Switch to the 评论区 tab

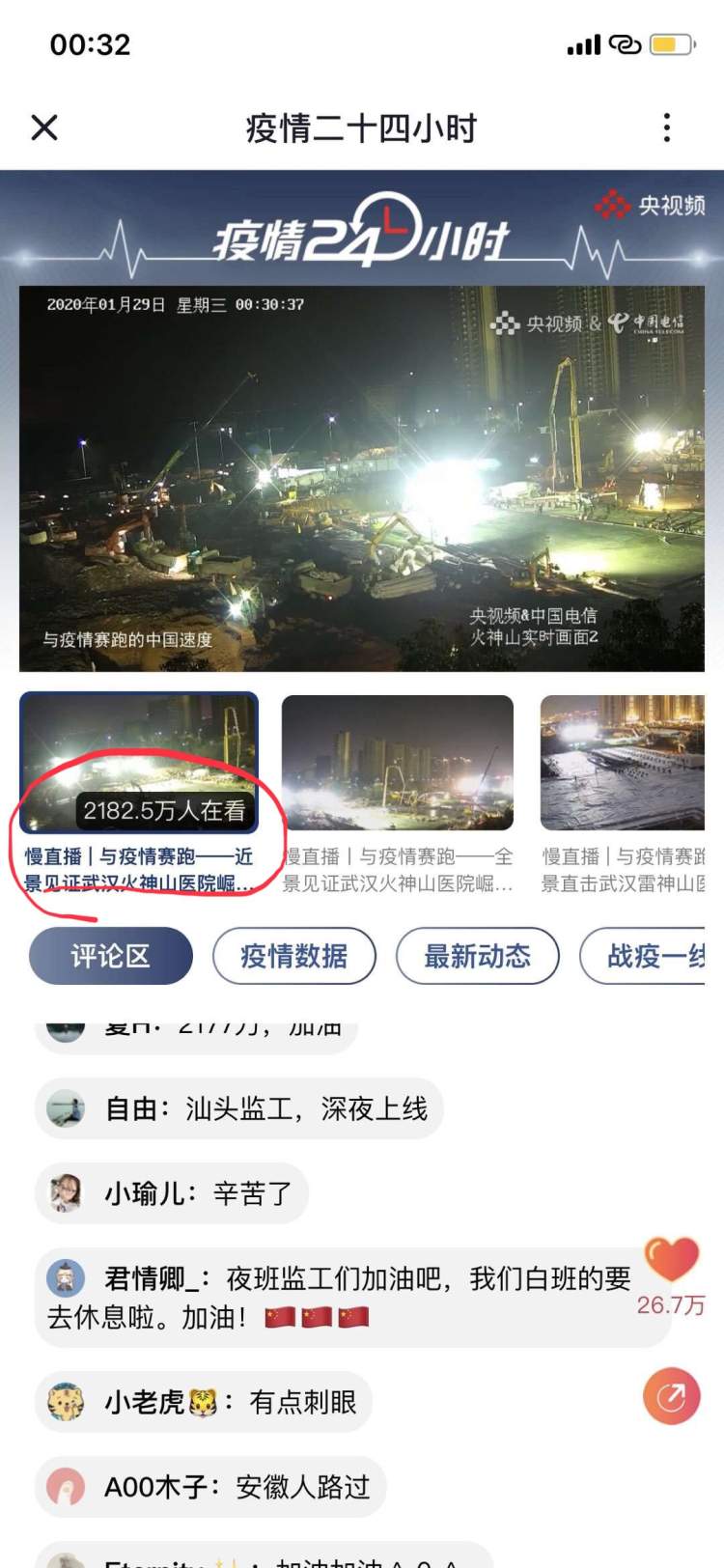click(x=111, y=956)
